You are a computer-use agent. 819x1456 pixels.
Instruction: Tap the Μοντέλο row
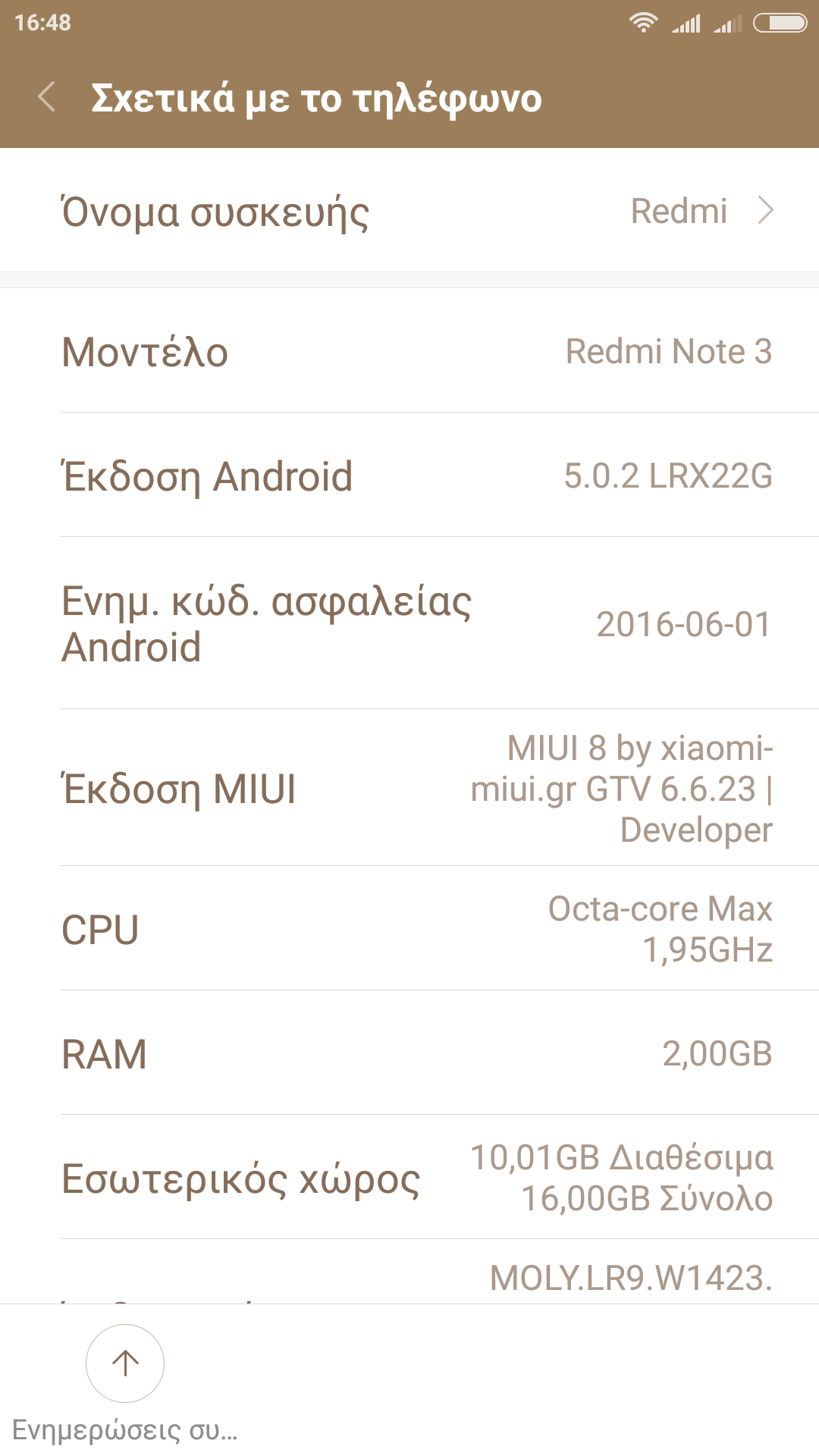pyautogui.click(x=409, y=351)
